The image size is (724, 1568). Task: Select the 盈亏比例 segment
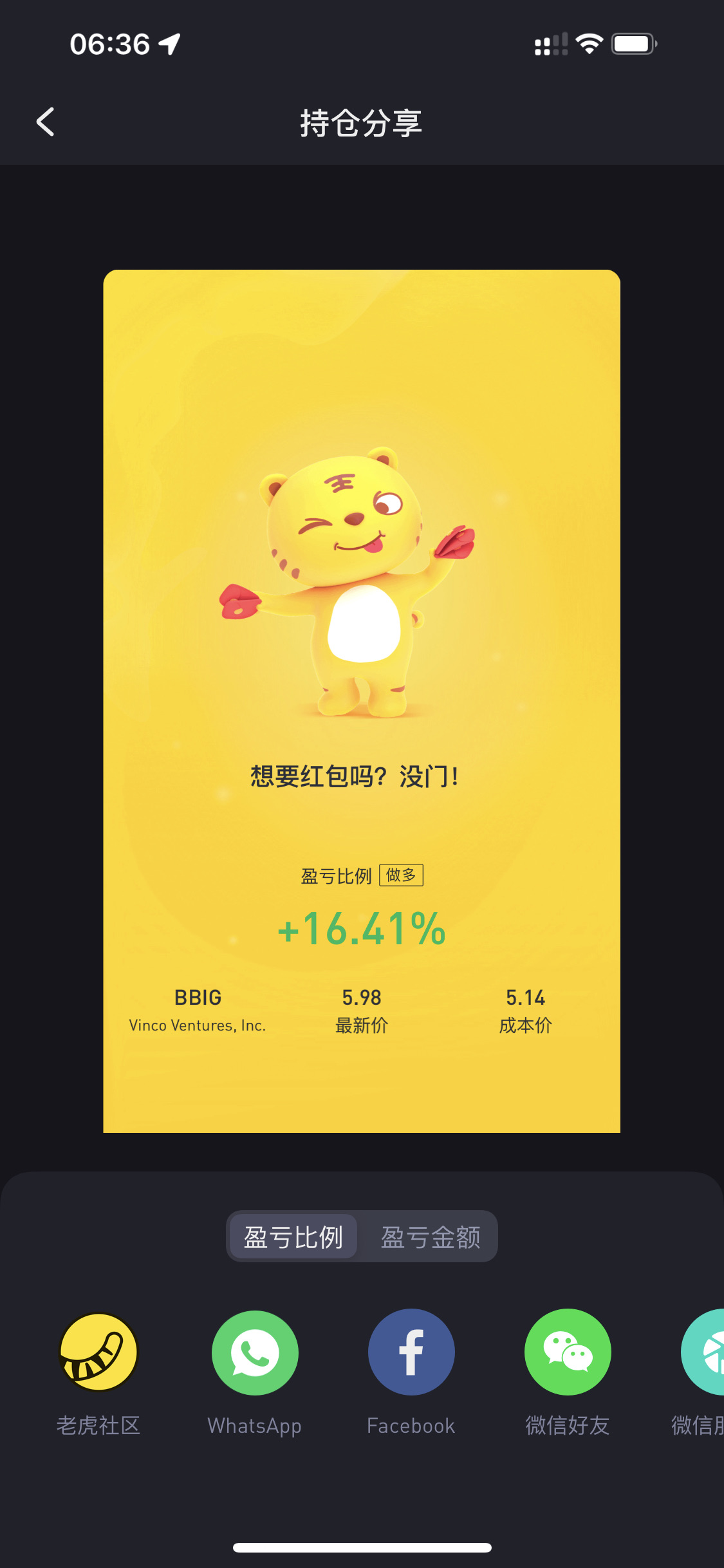pyautogui.click(x=293, y=1237)
